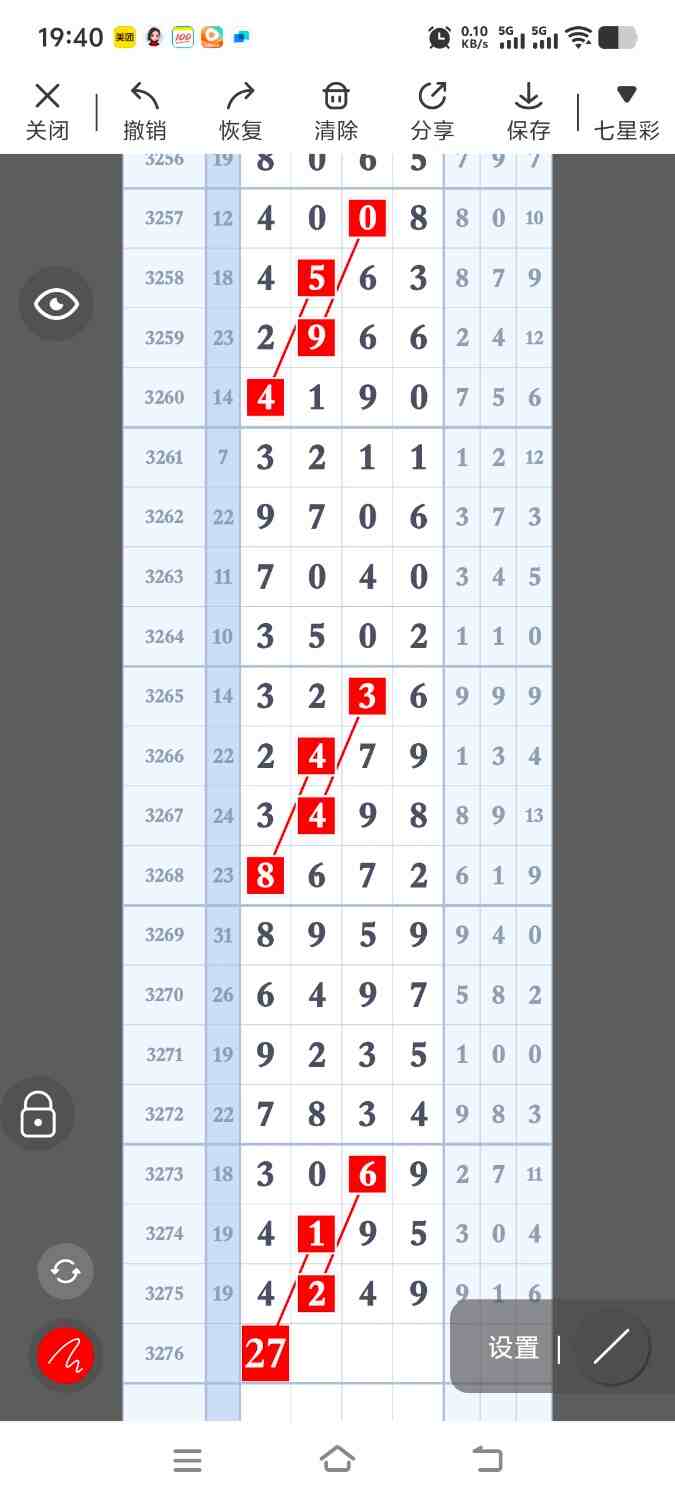The height and width of the screenshot is (1500, 675).
Task: Clear all markings with 清除
Action: (336, 110)
